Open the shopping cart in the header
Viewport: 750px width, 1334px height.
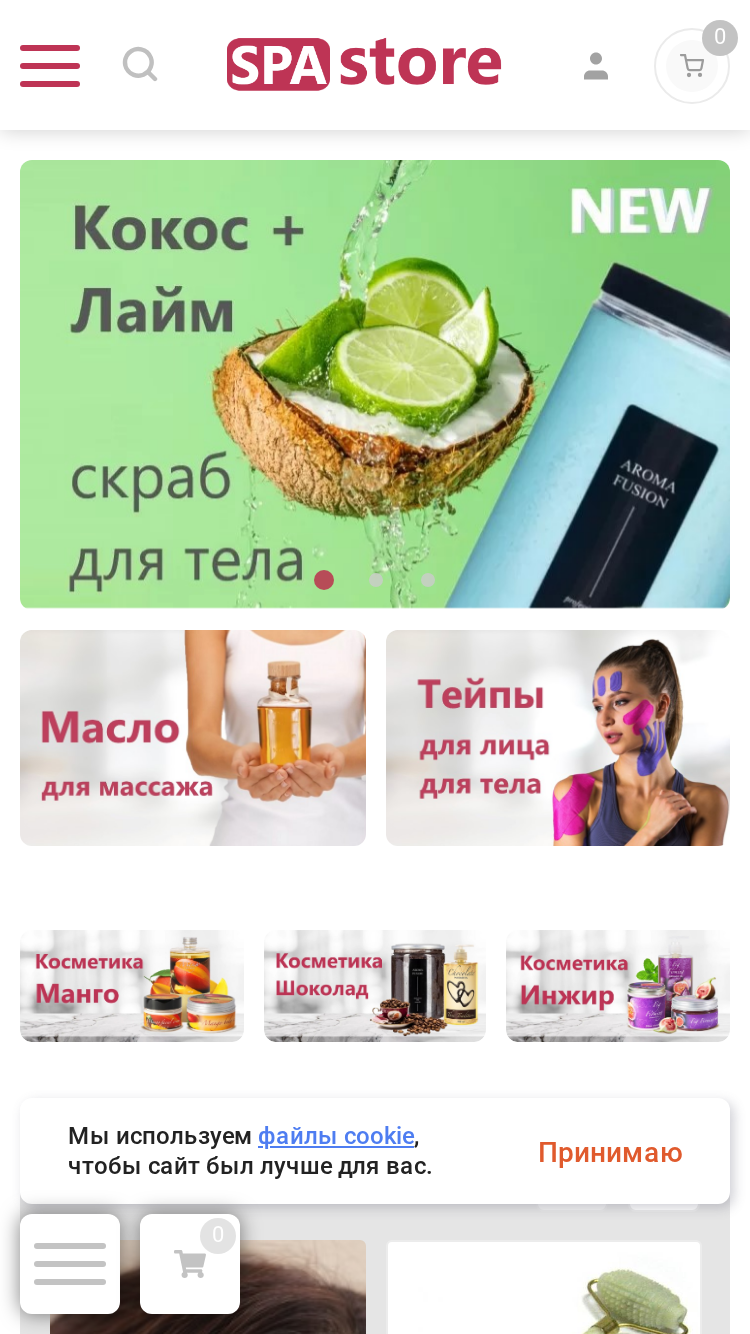click(692, 66)
